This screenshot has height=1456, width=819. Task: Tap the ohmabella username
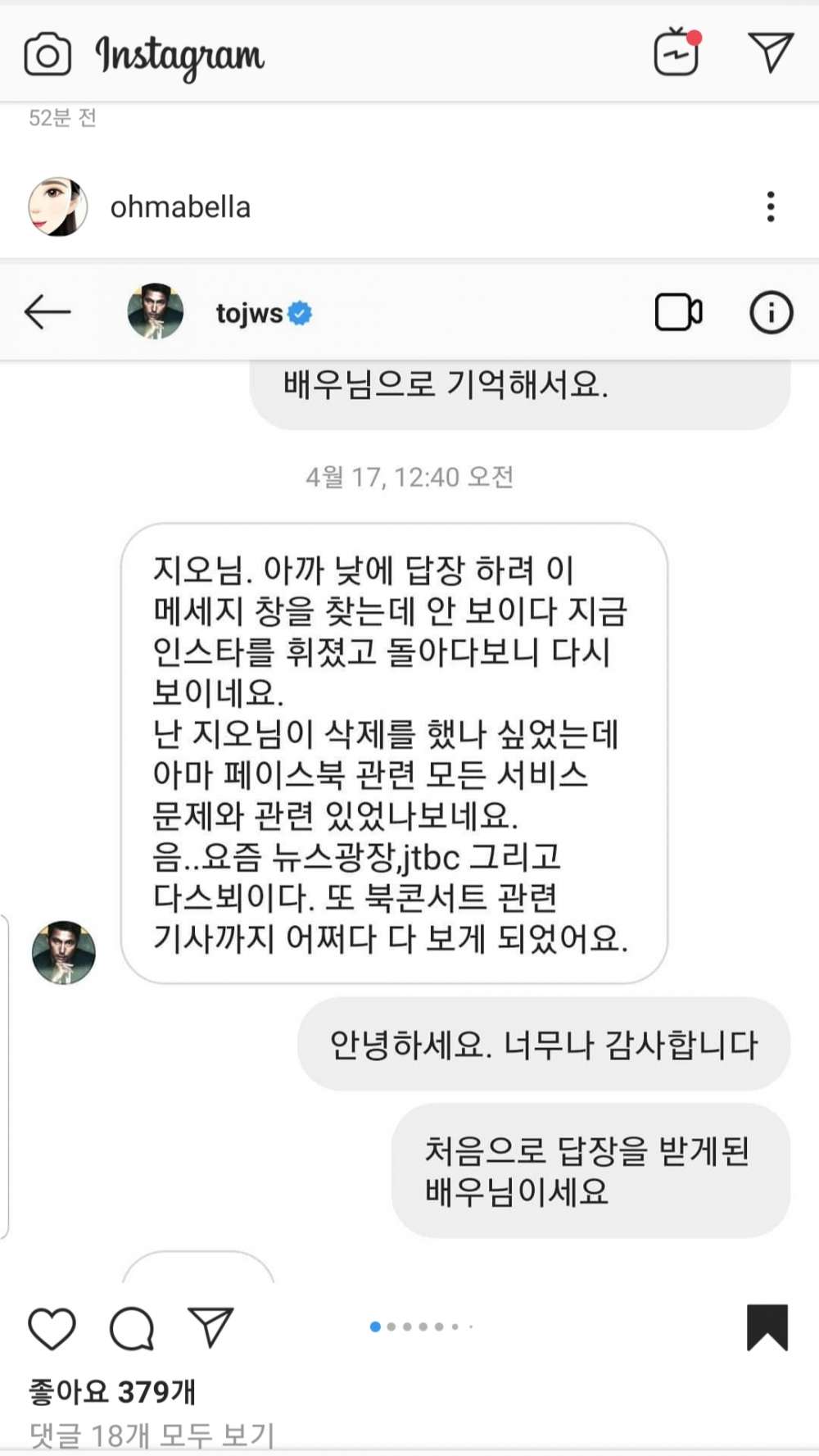(x=180, y=207)
